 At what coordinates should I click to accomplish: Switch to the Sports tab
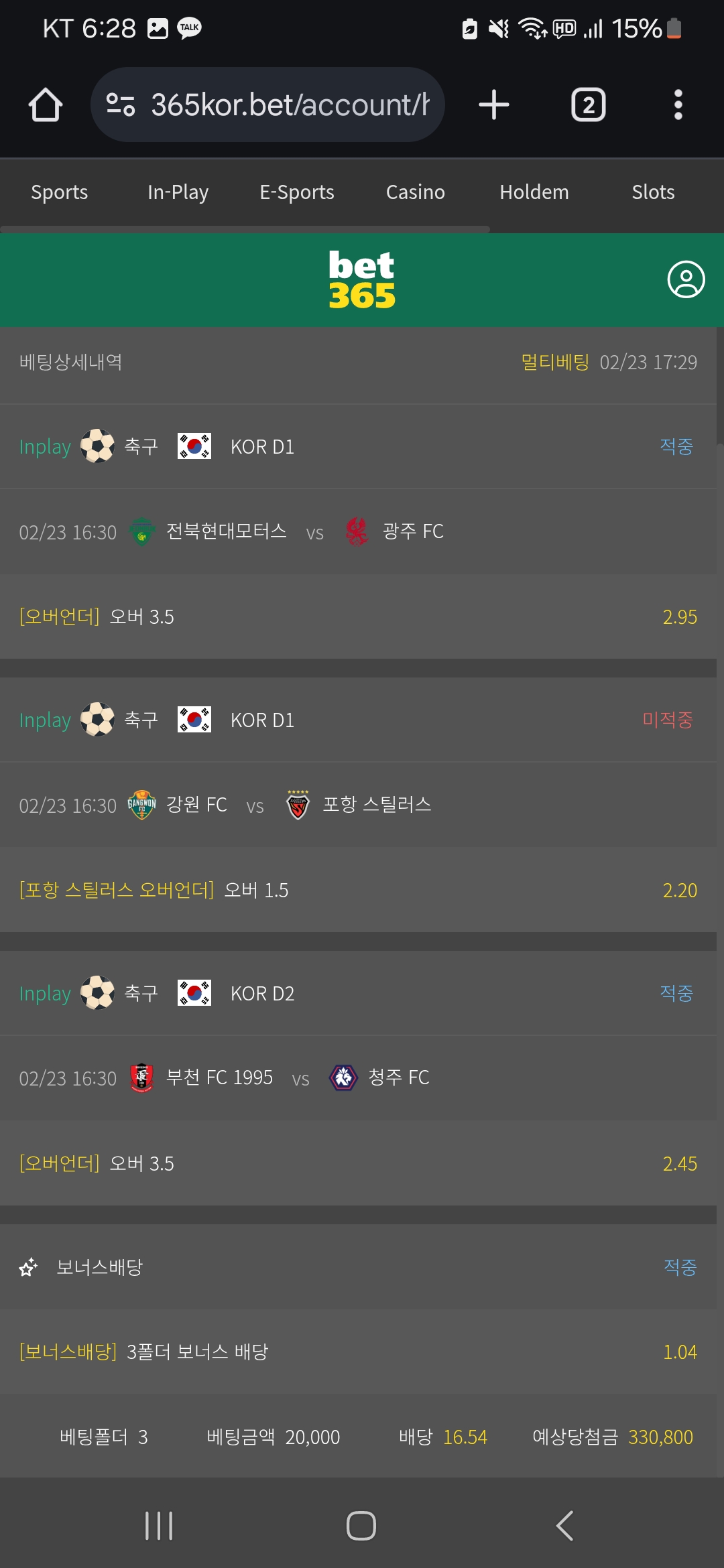tap(60, 192)
